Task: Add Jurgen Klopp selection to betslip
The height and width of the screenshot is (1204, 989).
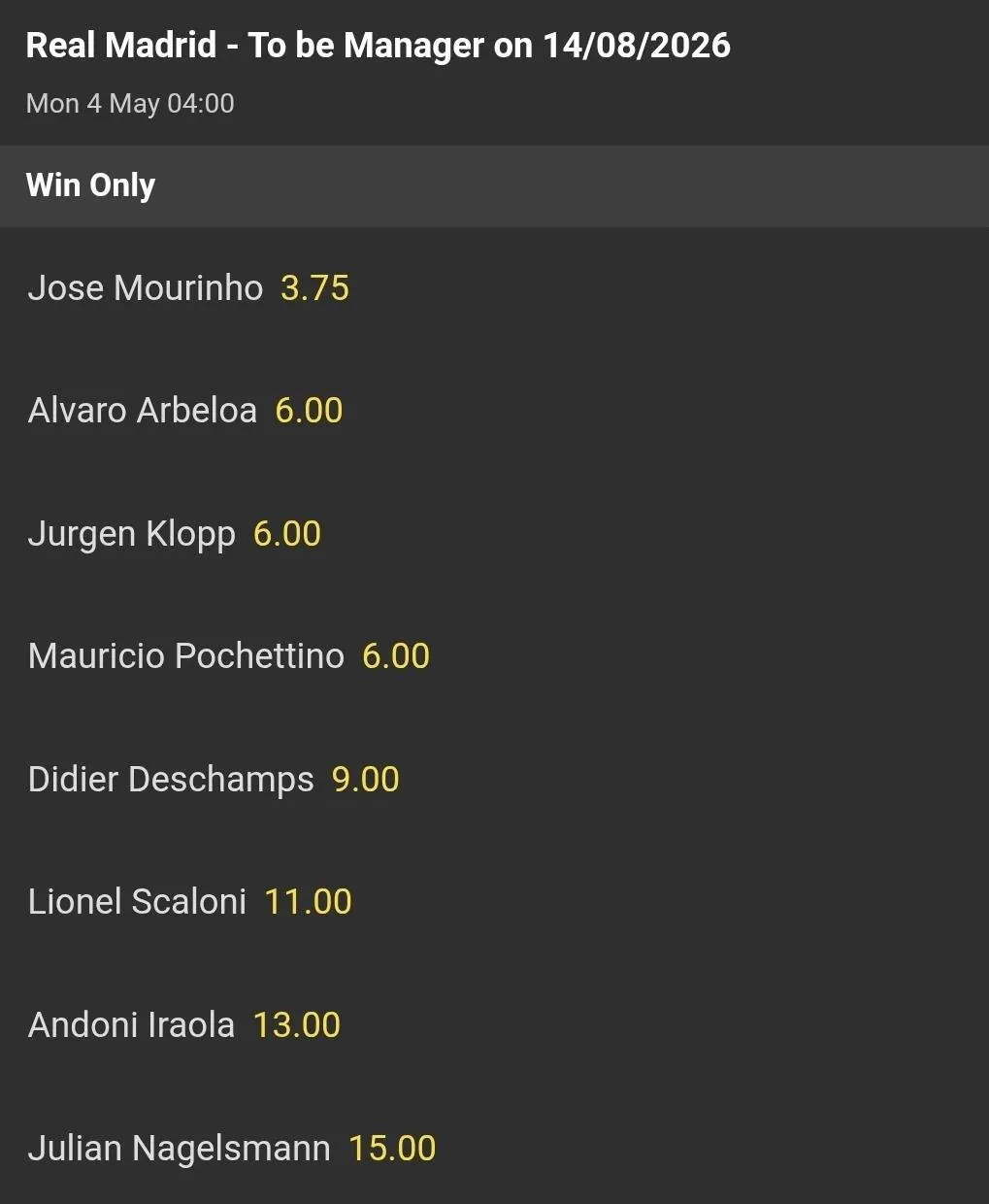Action: 286,534
